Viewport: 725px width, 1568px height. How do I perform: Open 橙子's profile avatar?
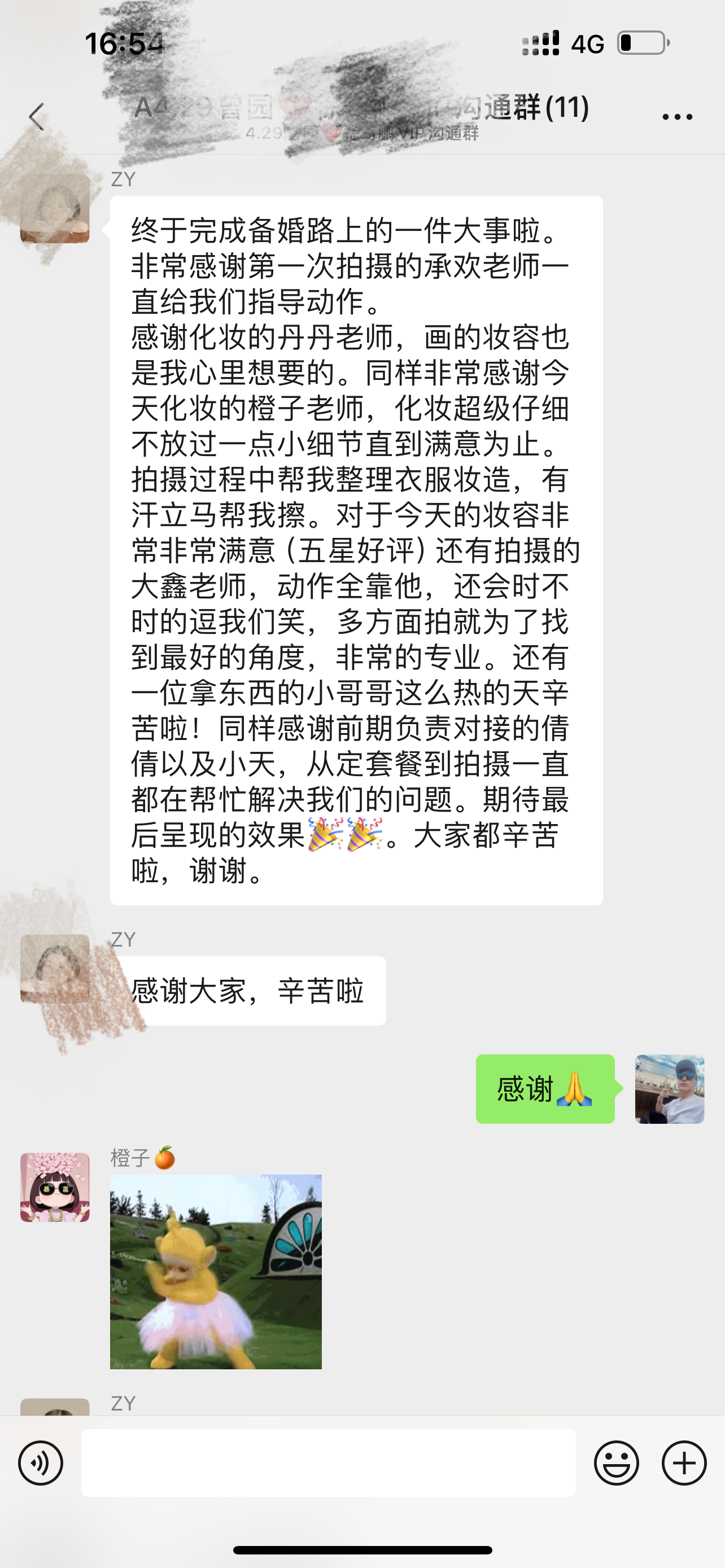[55, 1187]
